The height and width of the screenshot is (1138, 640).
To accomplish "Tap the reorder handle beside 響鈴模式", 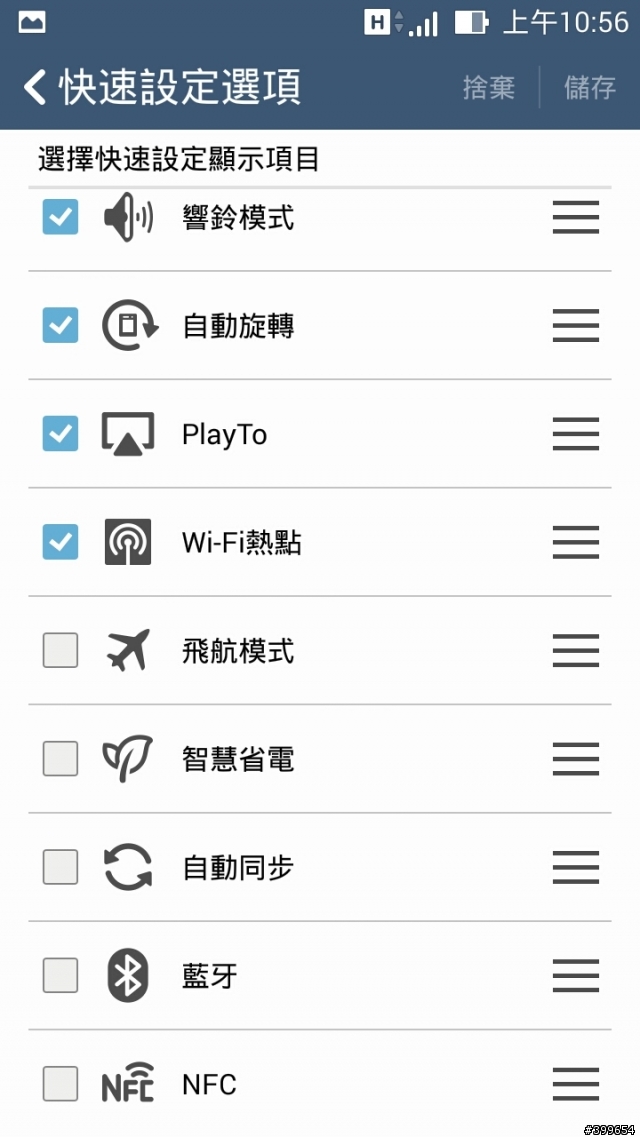I will click(576, 217).
